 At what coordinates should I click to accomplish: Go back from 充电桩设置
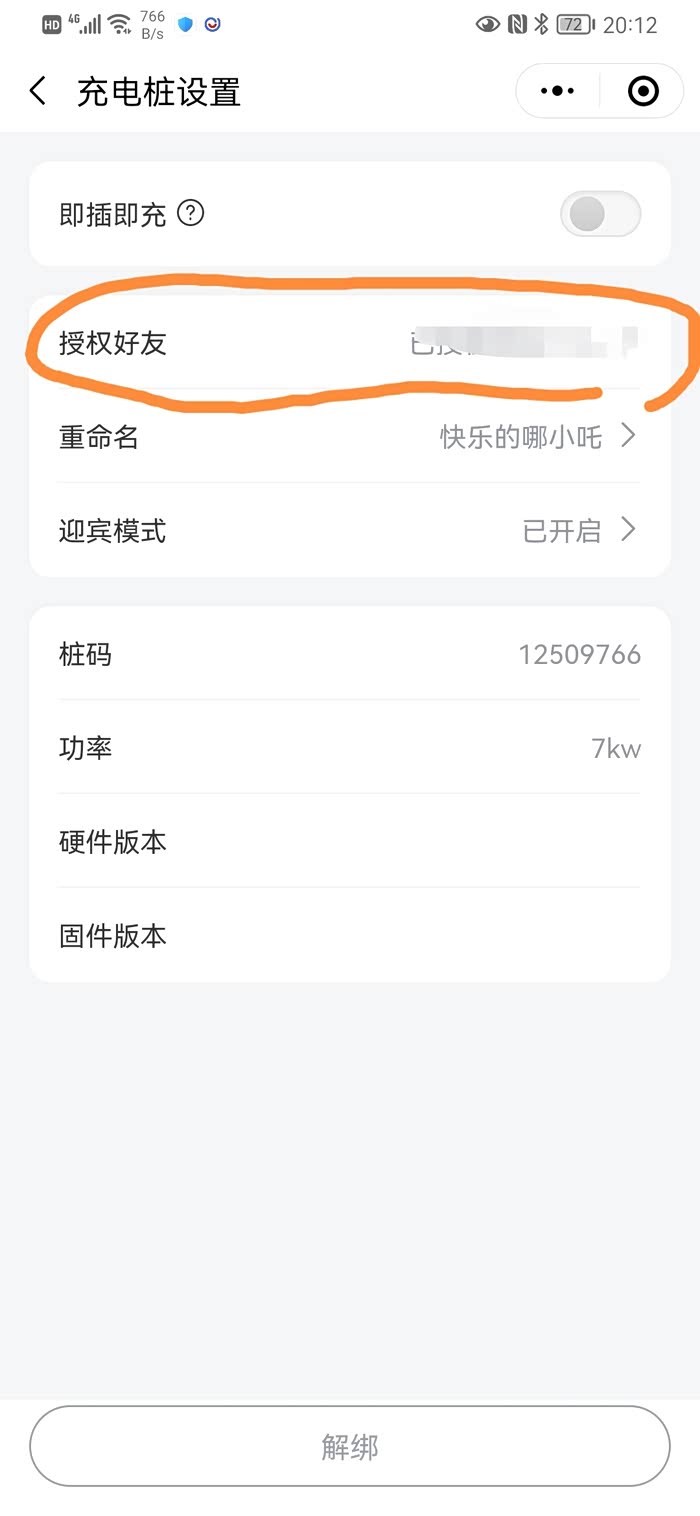[x=38, y=92]
